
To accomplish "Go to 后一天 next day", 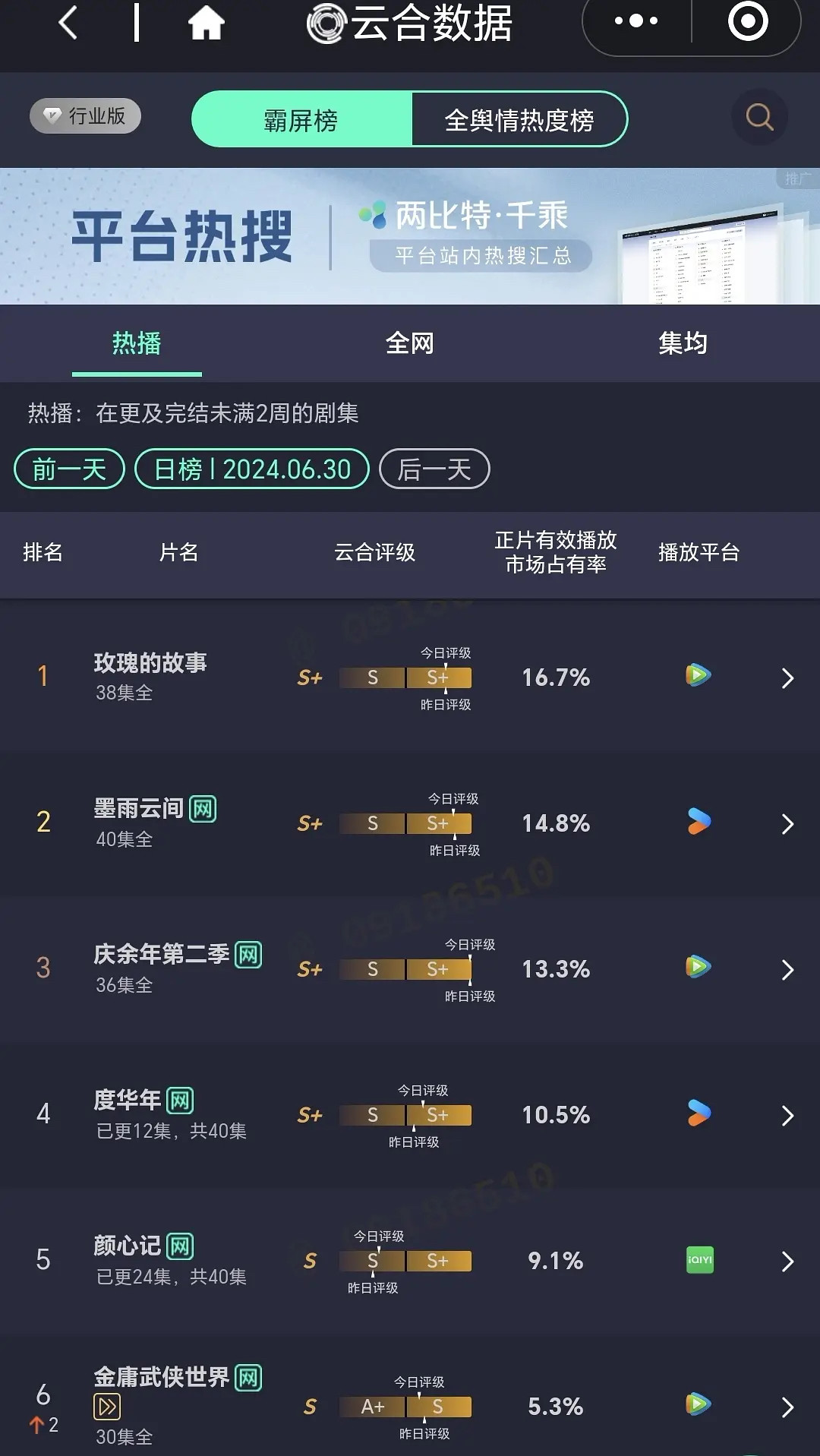I will click(434, 469).
